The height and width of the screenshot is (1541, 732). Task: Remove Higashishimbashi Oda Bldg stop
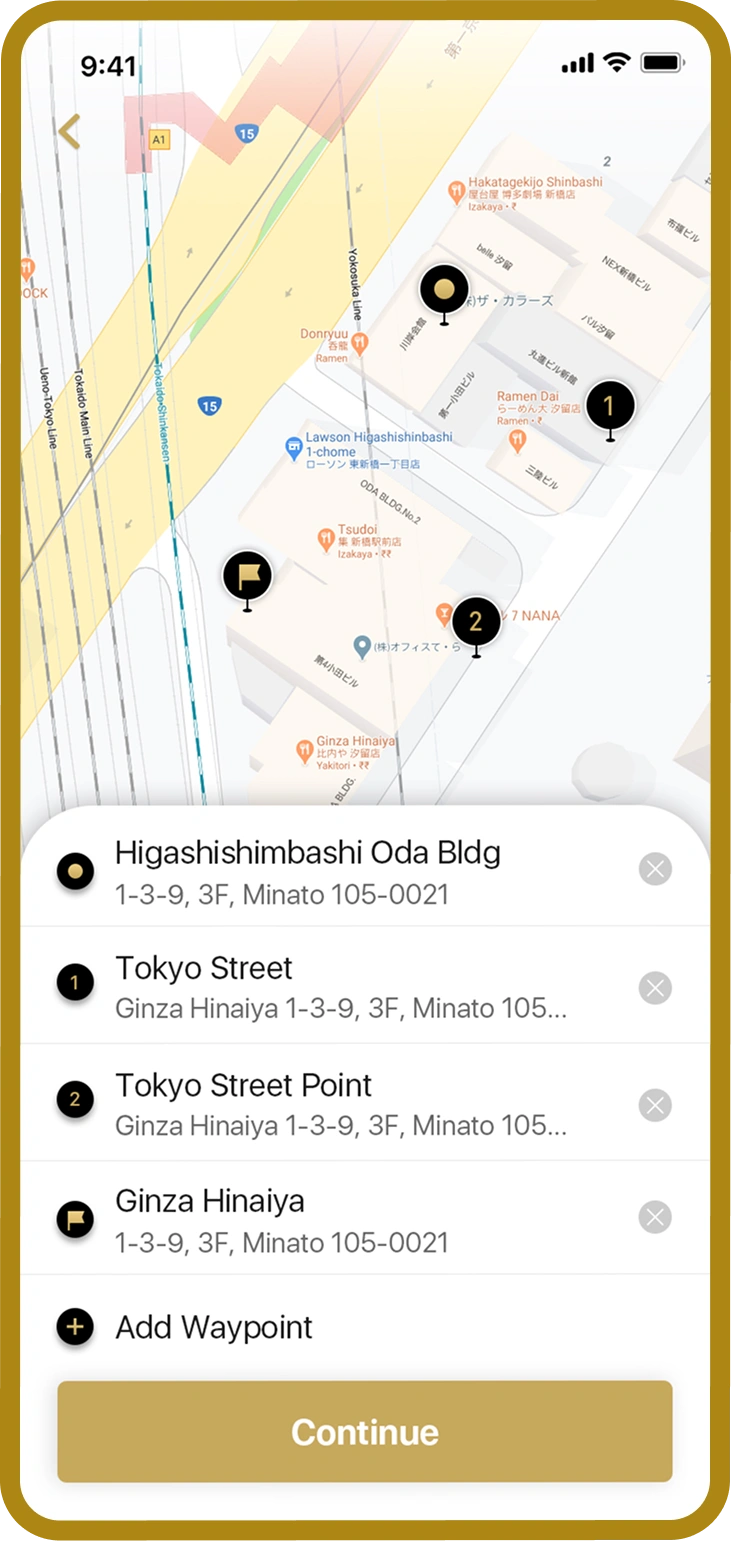click(x=655, y=870)
